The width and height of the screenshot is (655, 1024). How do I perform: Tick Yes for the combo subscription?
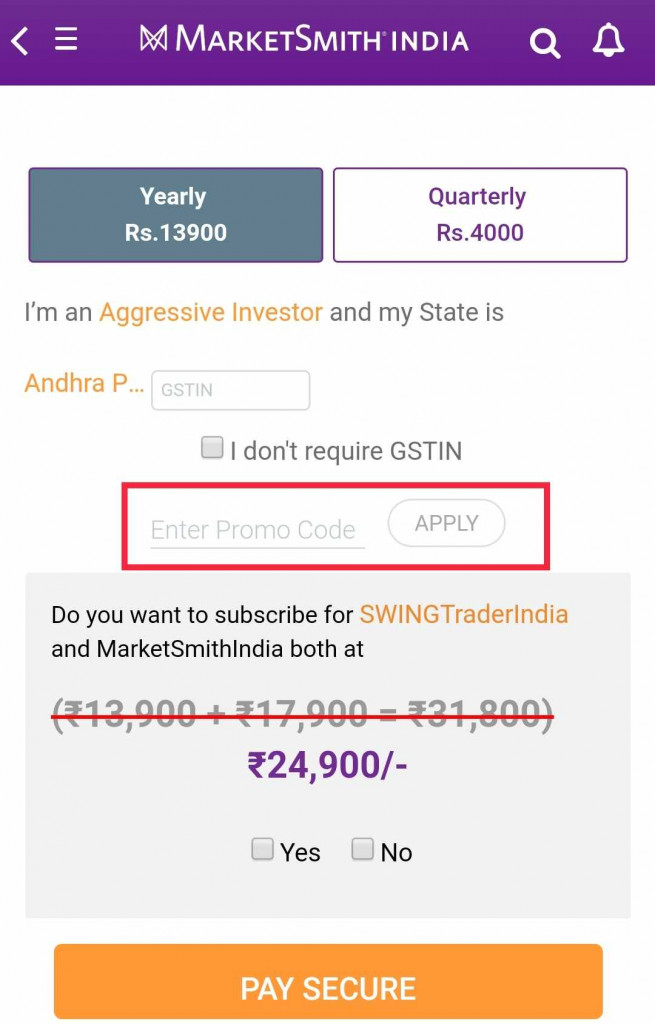click(262, 850)
